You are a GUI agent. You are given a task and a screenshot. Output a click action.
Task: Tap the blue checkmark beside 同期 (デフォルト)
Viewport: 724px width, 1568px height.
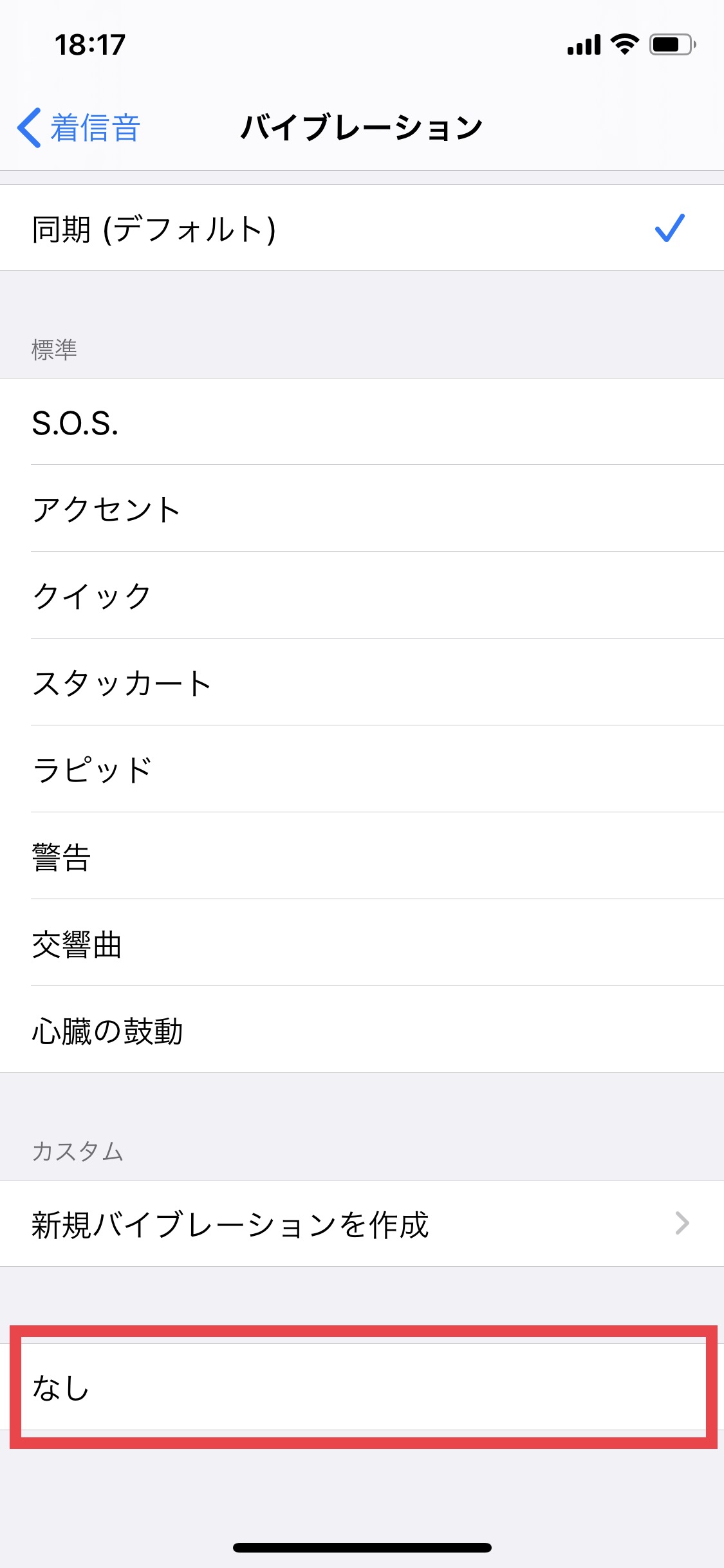pyautogui.click(x=670, y=227)
